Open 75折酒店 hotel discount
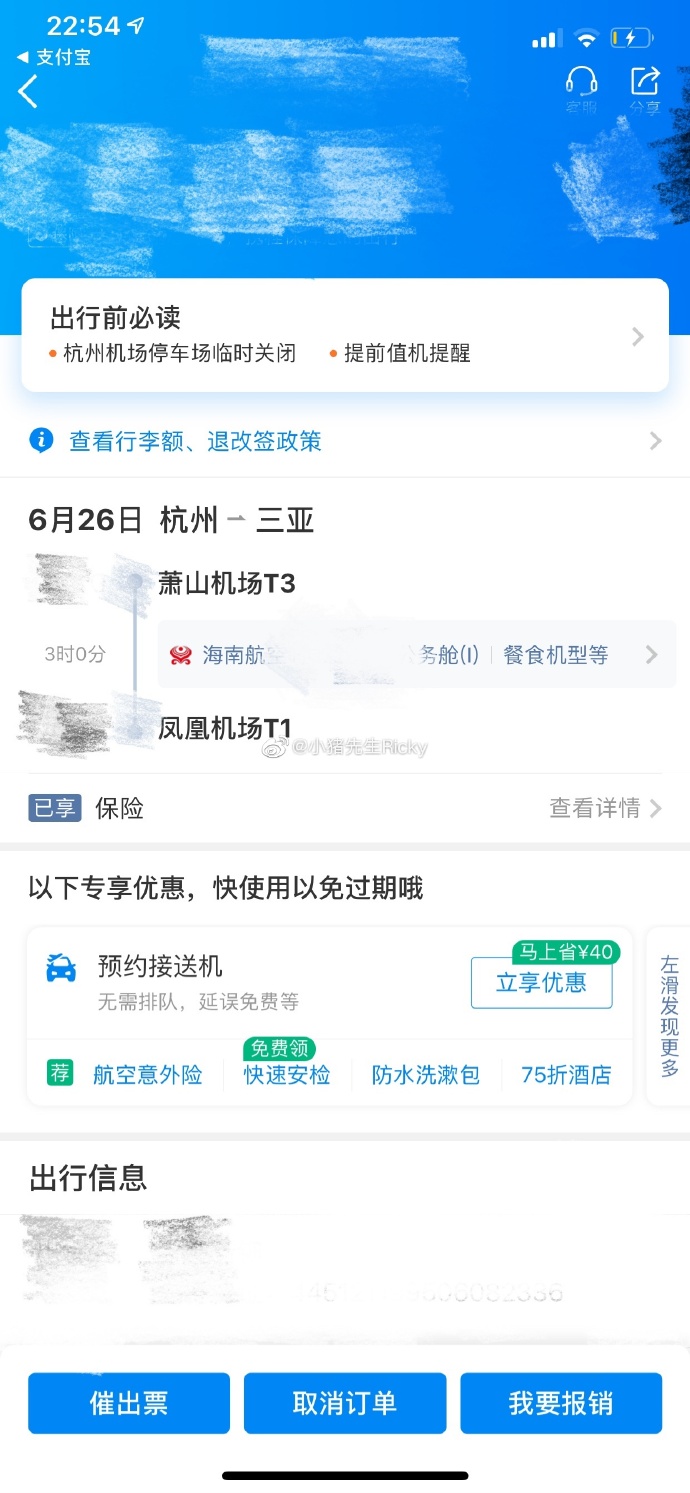 pos(566,1075)
